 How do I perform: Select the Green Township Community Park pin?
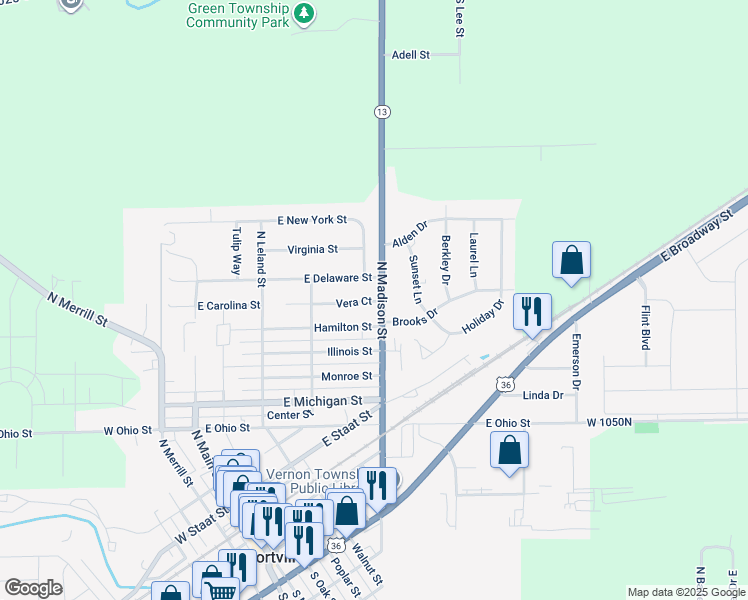303,14
